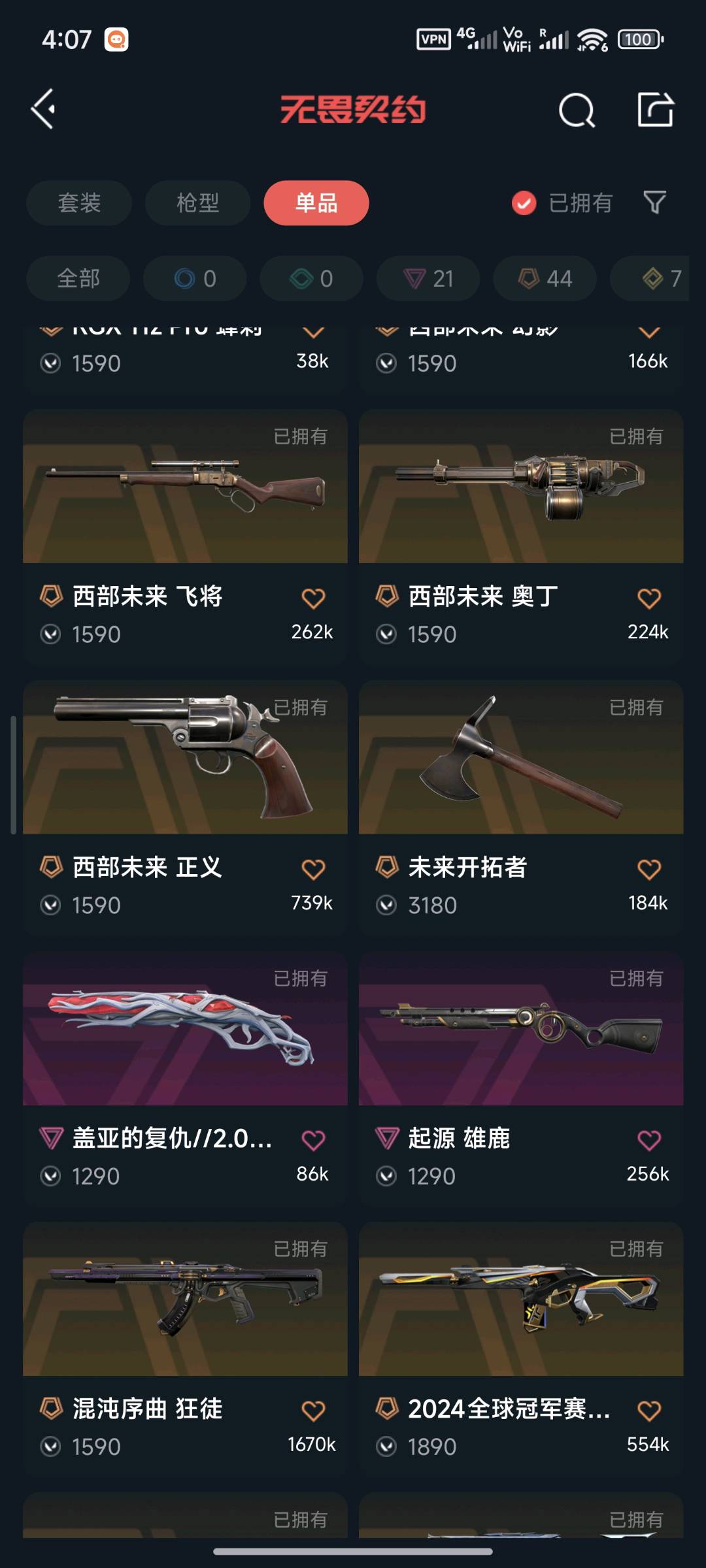Image resolution: width=706 pixels, height=1568 pixels.
Task: Open the search icon
Action: tap(577, 110)
